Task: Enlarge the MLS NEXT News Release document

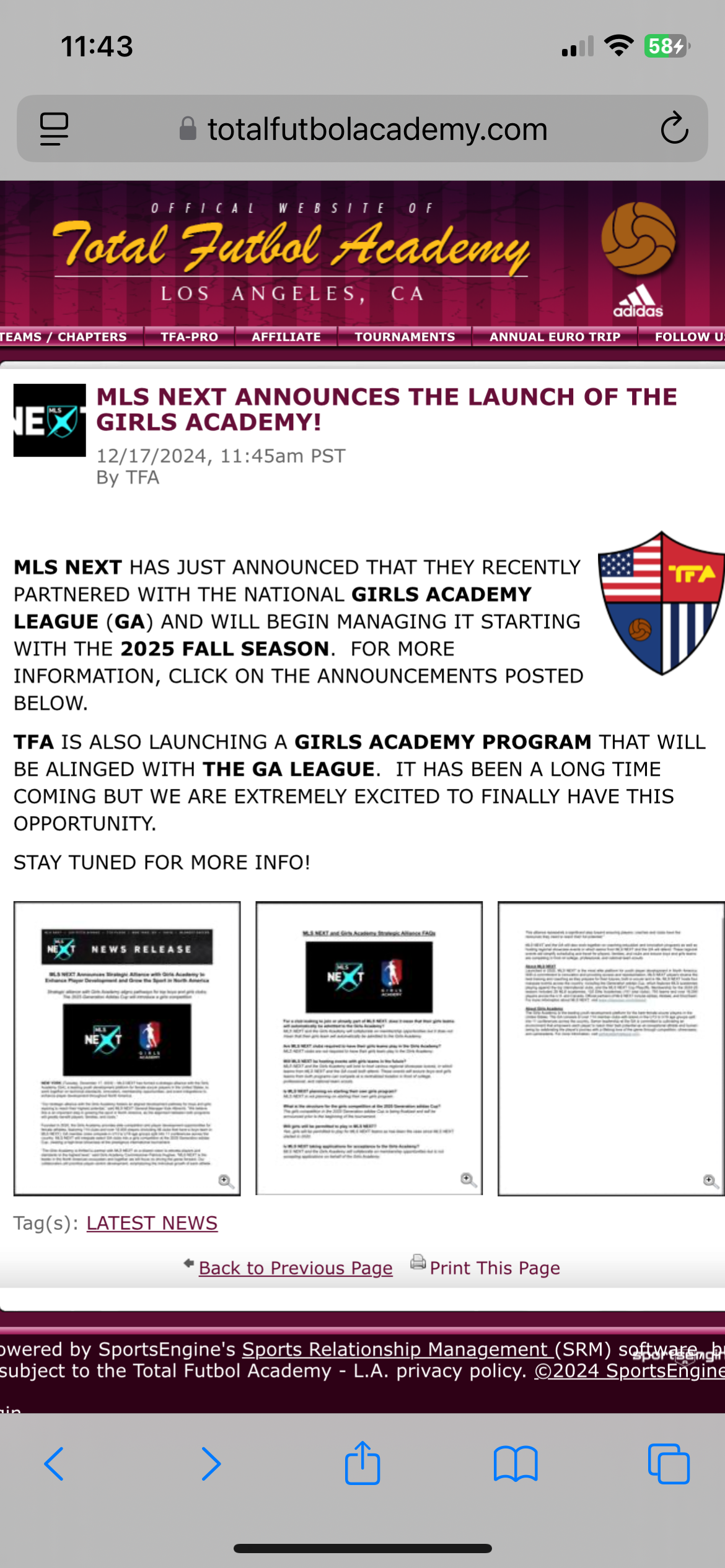Action: click(127, 1048)
